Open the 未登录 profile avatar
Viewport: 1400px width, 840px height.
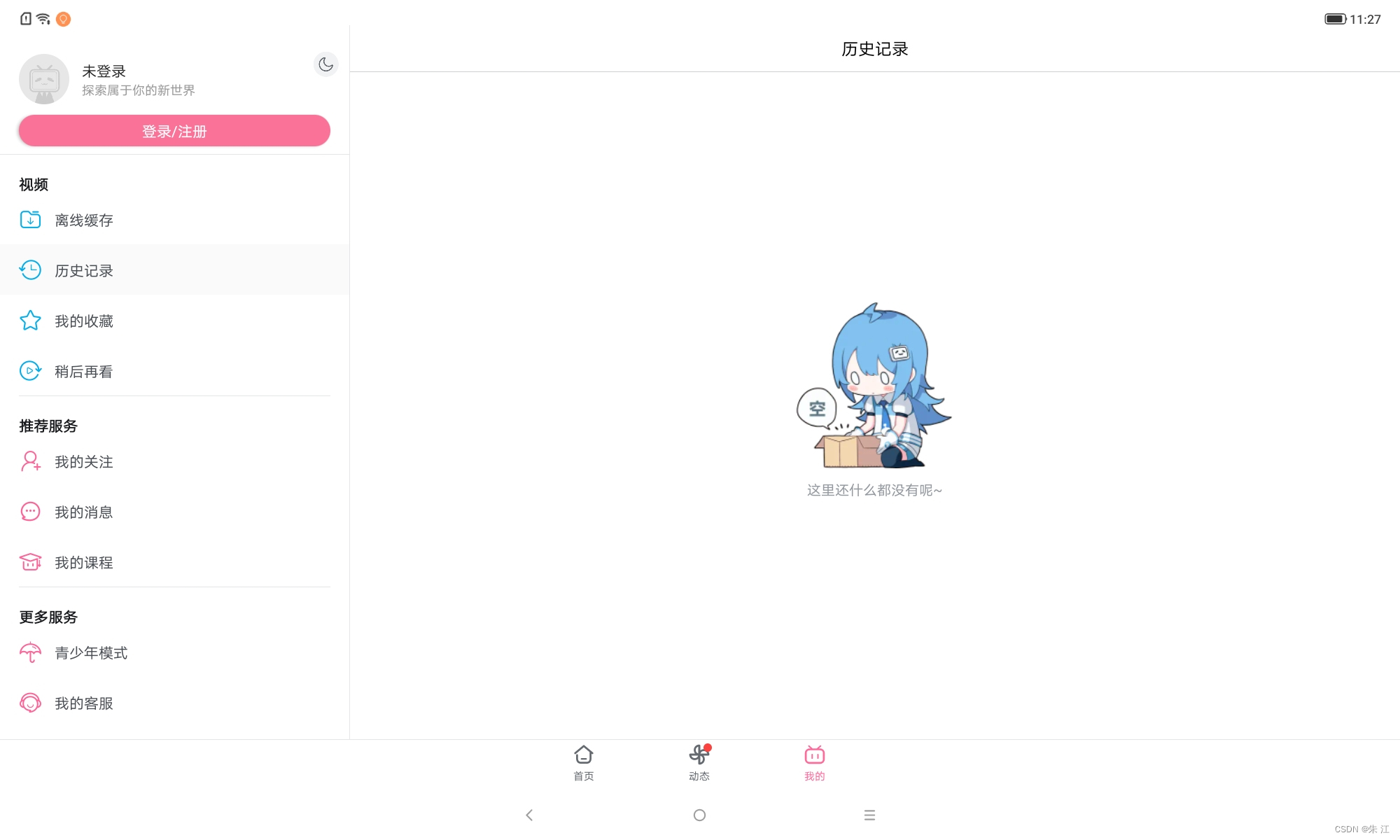point(44,79)
